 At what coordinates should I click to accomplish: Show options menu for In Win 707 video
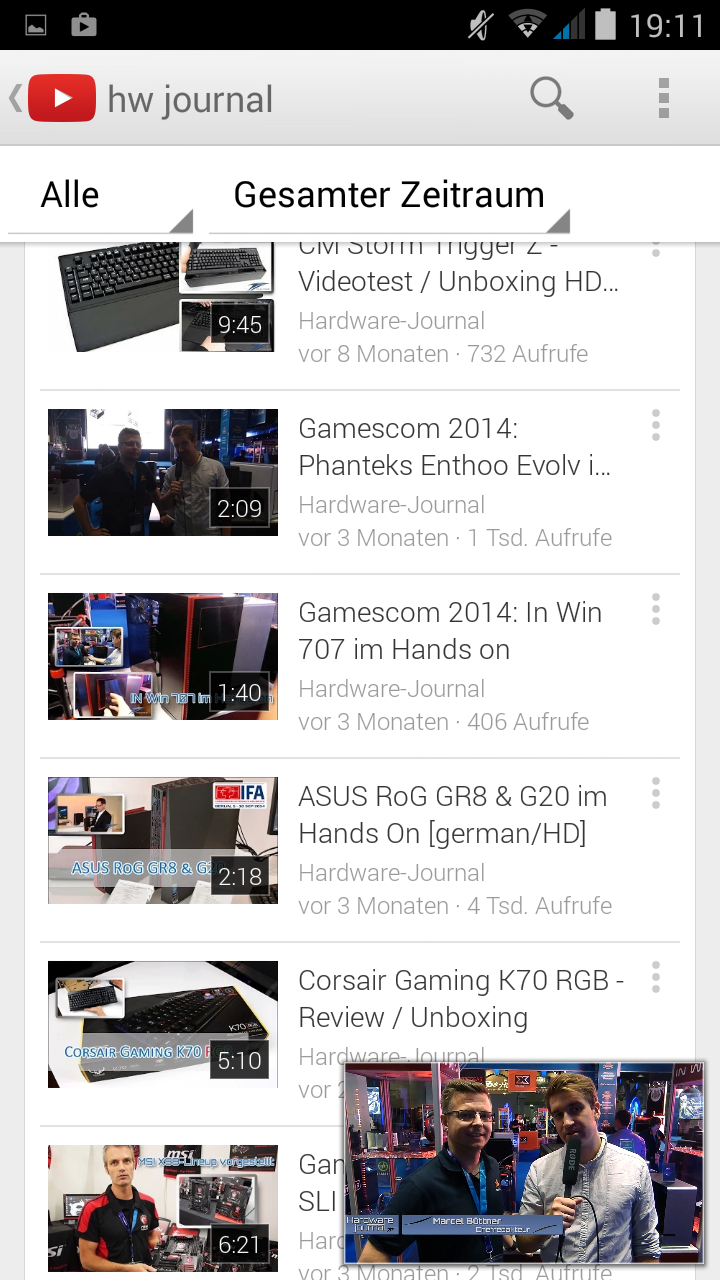pyautogui.click(x=656, y=609)
